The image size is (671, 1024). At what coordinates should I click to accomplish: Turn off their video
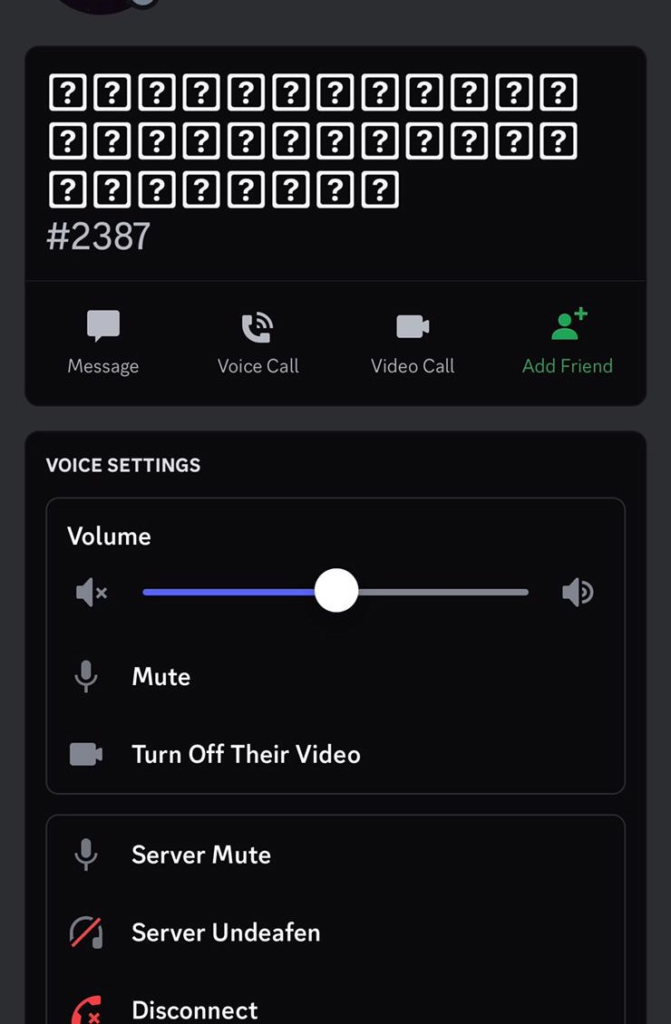(245, 754)
